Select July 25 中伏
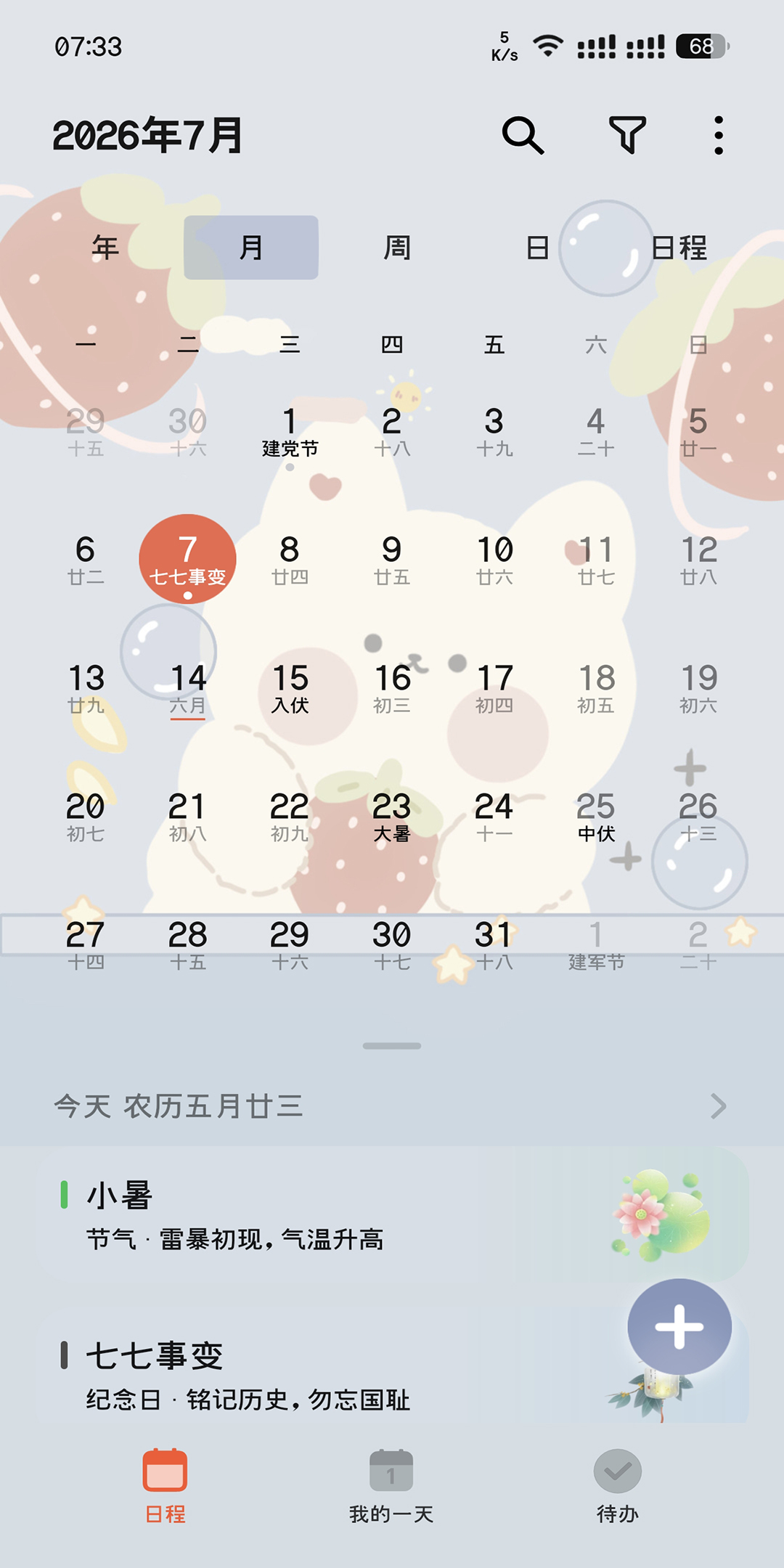Image resolution: width=784 pixels, height=1568 pixels. point(596,818)
